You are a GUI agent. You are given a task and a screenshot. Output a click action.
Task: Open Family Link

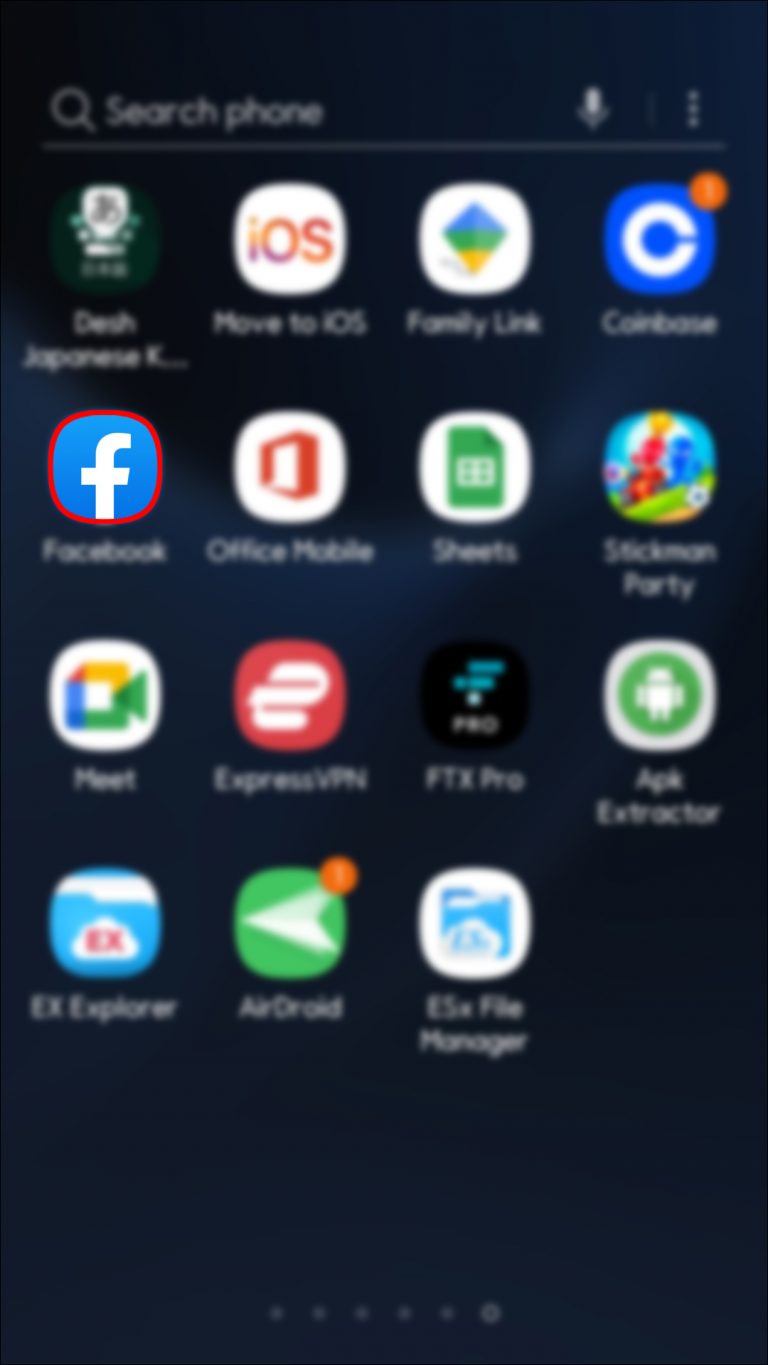coord(474,239)
